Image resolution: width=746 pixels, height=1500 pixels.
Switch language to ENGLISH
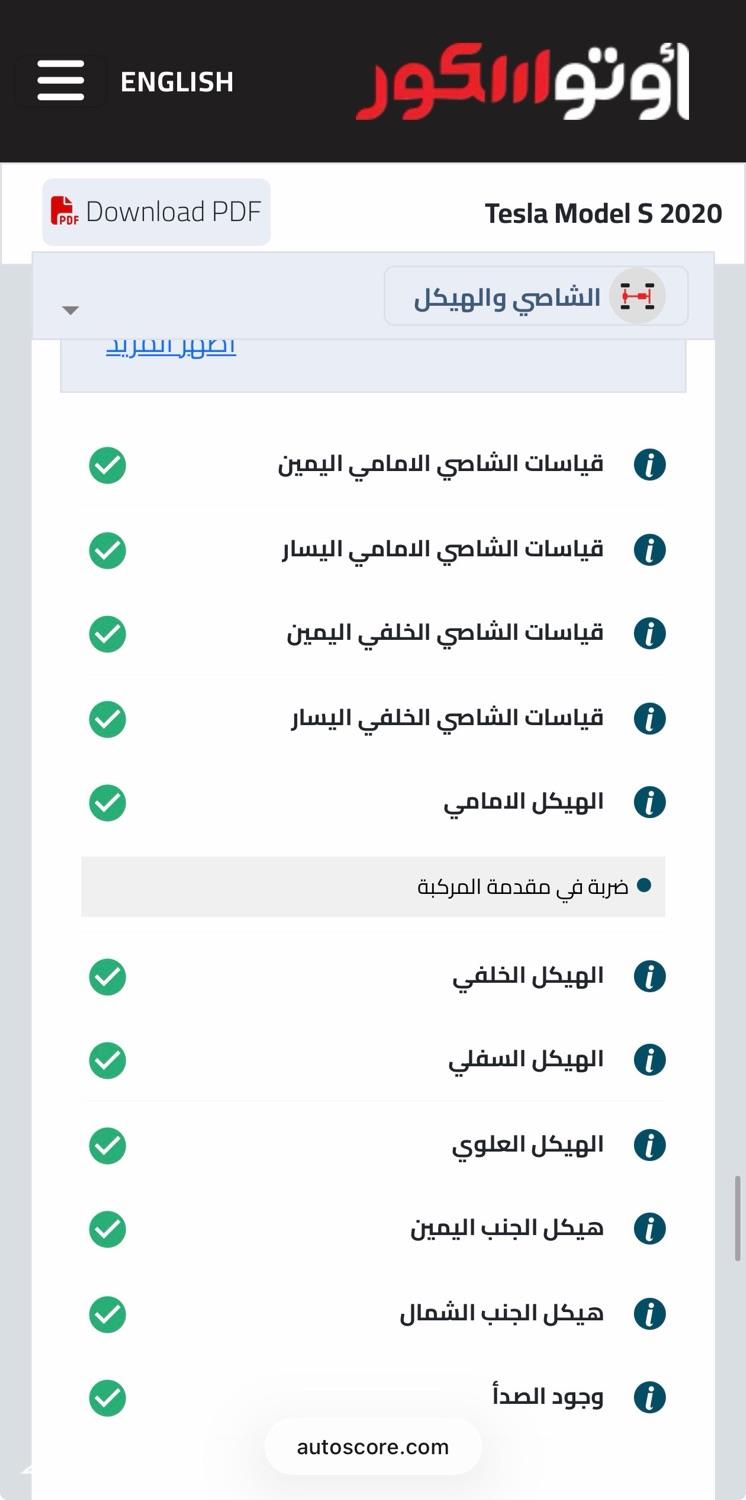click(x=177, y=82)
